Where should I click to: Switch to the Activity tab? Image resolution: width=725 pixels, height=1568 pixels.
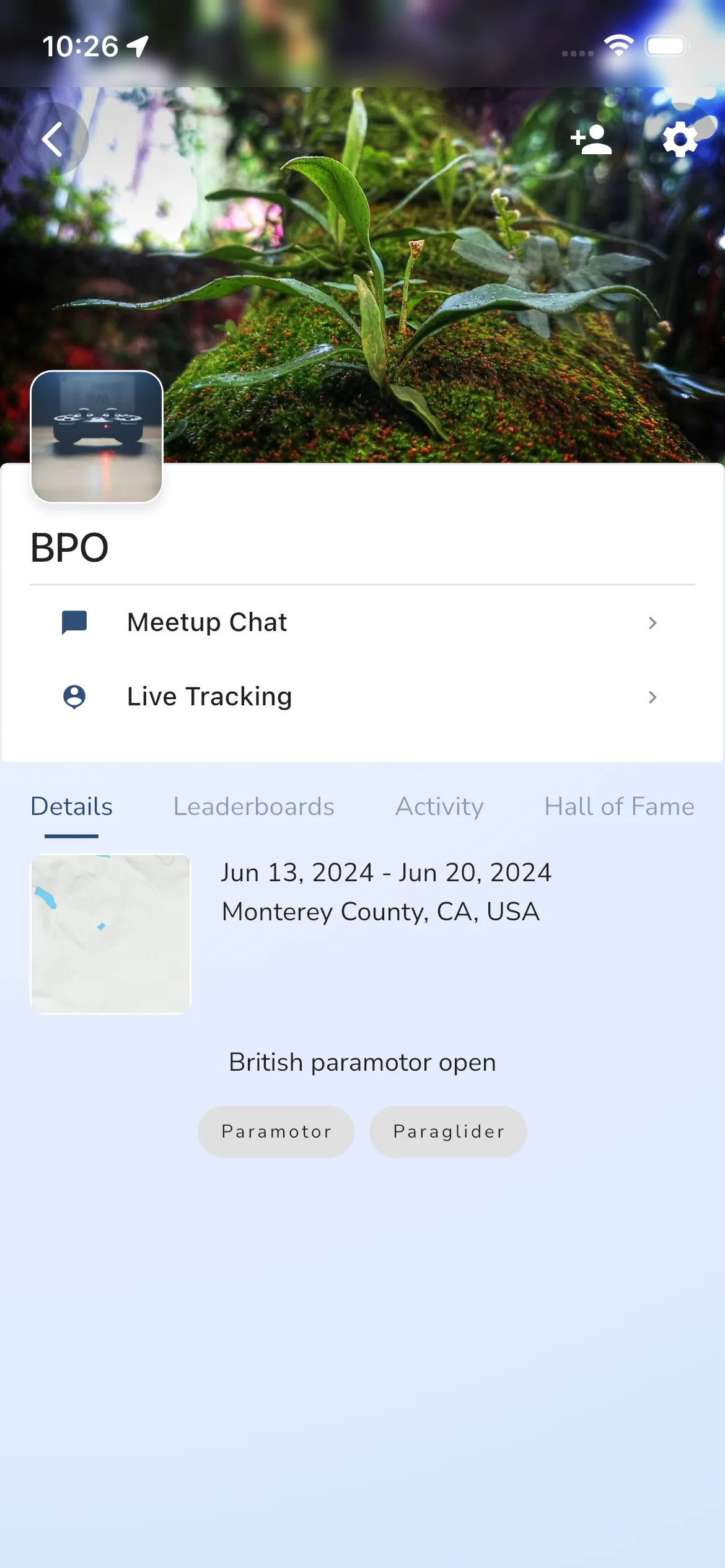(439, 806)
